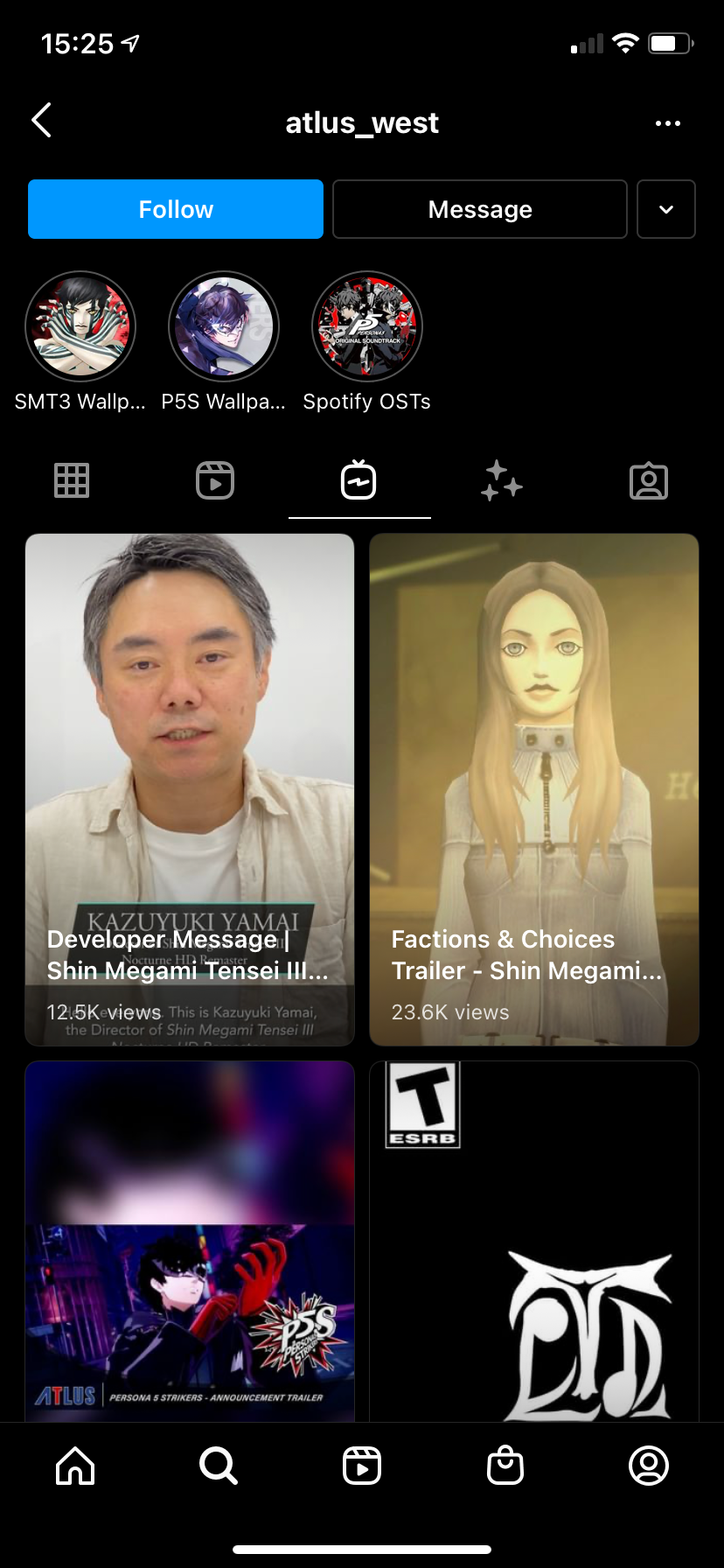
Task: Switch to the tagged photos tab
Action: [x=649, y=480]
